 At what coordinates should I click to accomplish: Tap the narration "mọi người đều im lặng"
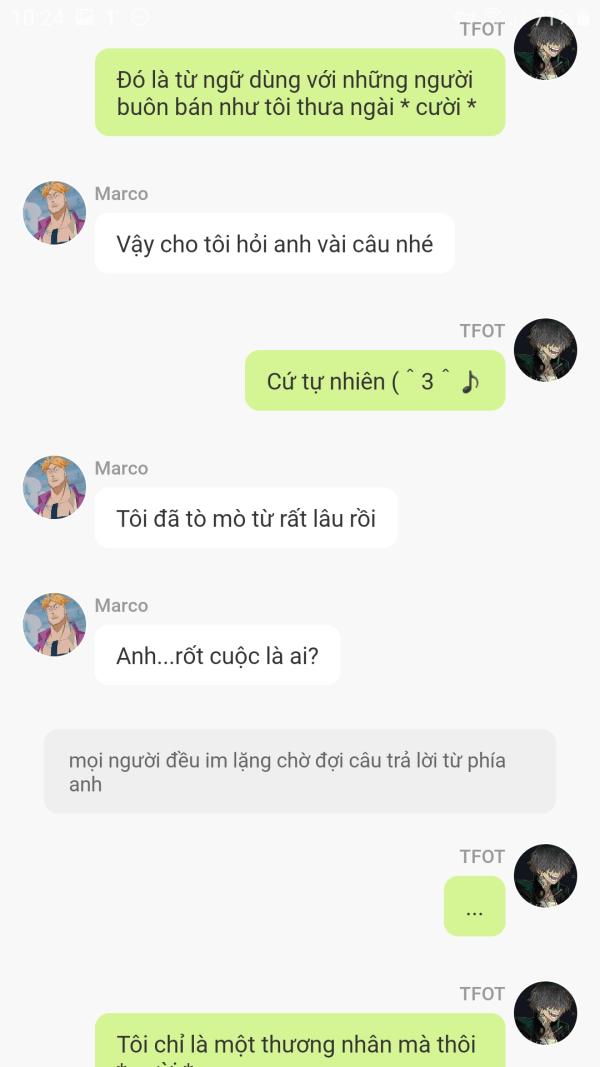pyautogui.click(x=300, y=772)
